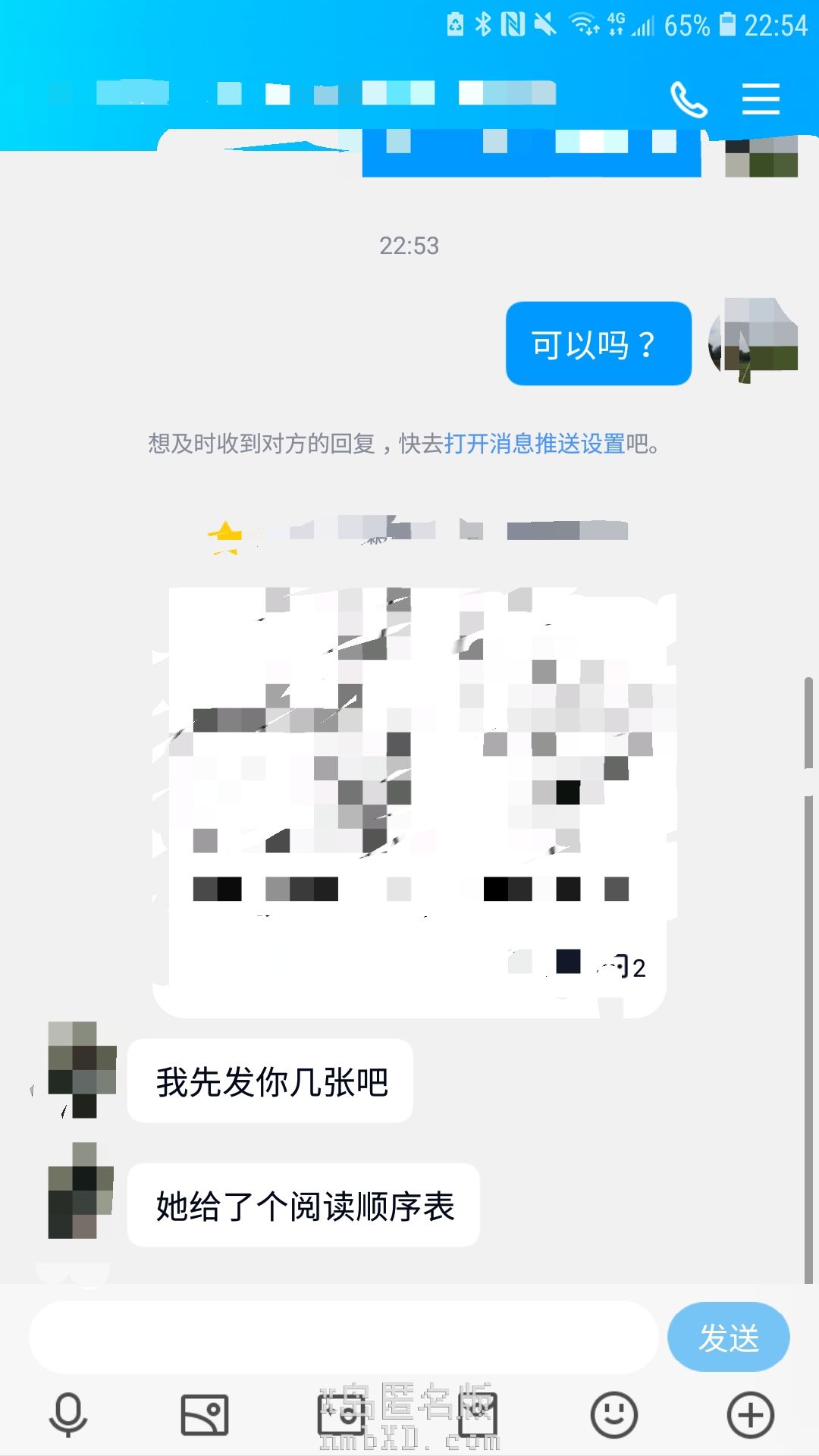819x1456 pixels.
Task: Open the 打开消息推送设置 link
Action: coord(535,444)
